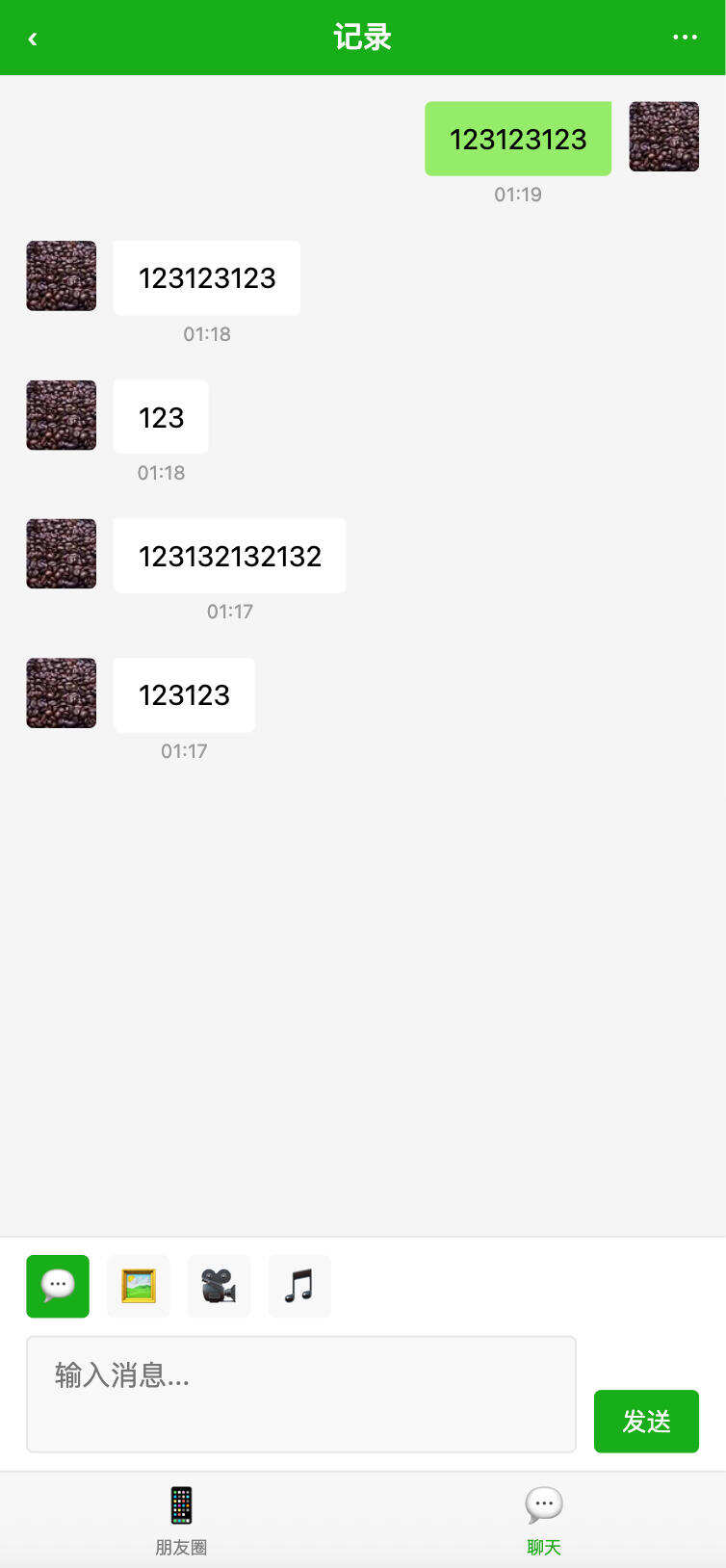Screen dimensions: 726x1568
Task: Select the text message type icon
Action: point(58,1286)
